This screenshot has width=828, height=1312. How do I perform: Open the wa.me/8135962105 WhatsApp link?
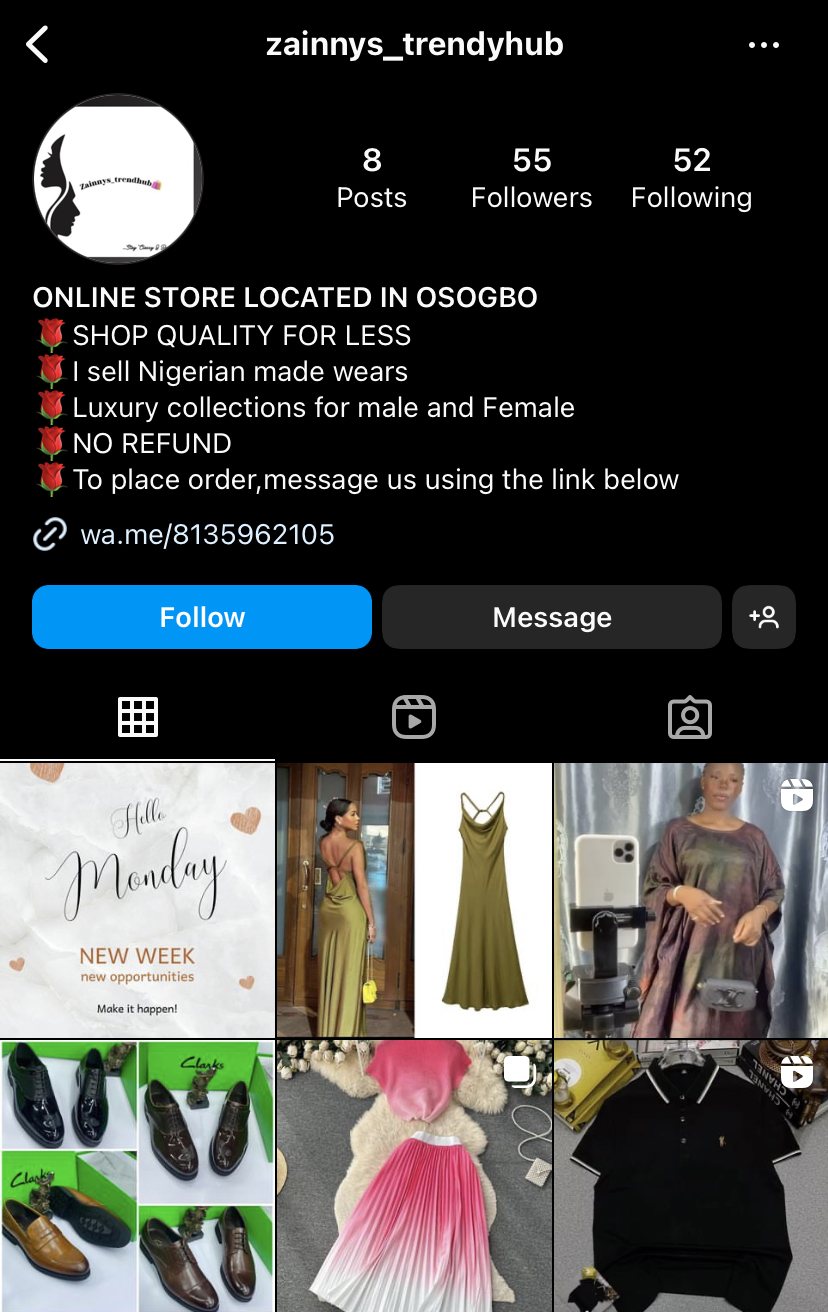pos(207,535)
